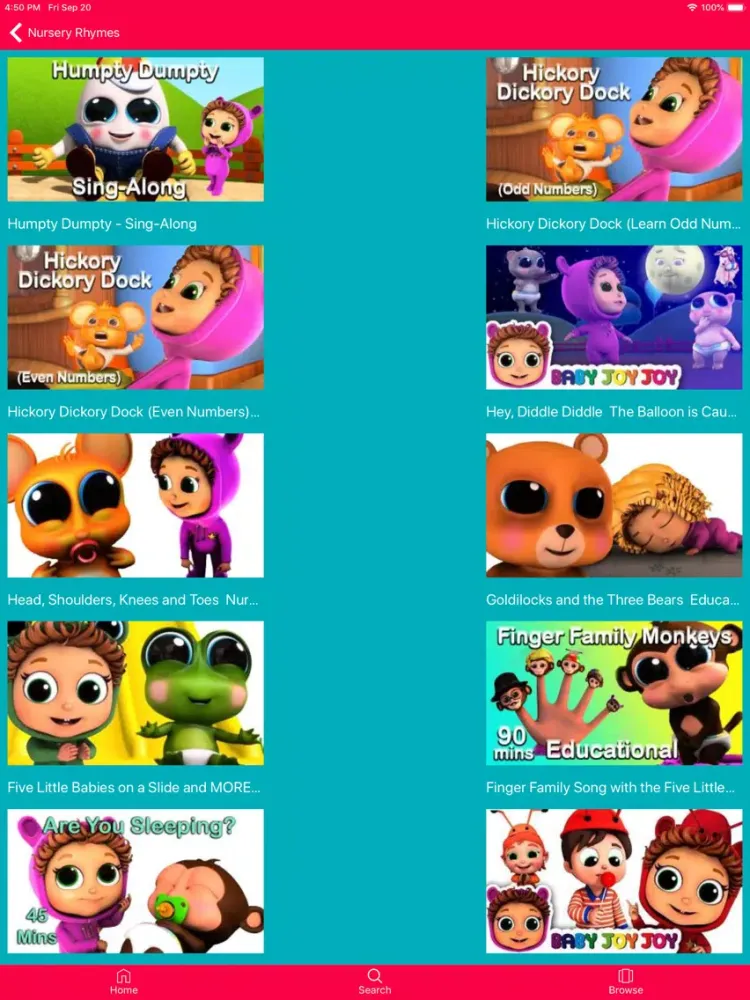Image resolution: width=750 pixels, height=1000 pixels.
Task: Switch to the Search tab
Action: 375,981
